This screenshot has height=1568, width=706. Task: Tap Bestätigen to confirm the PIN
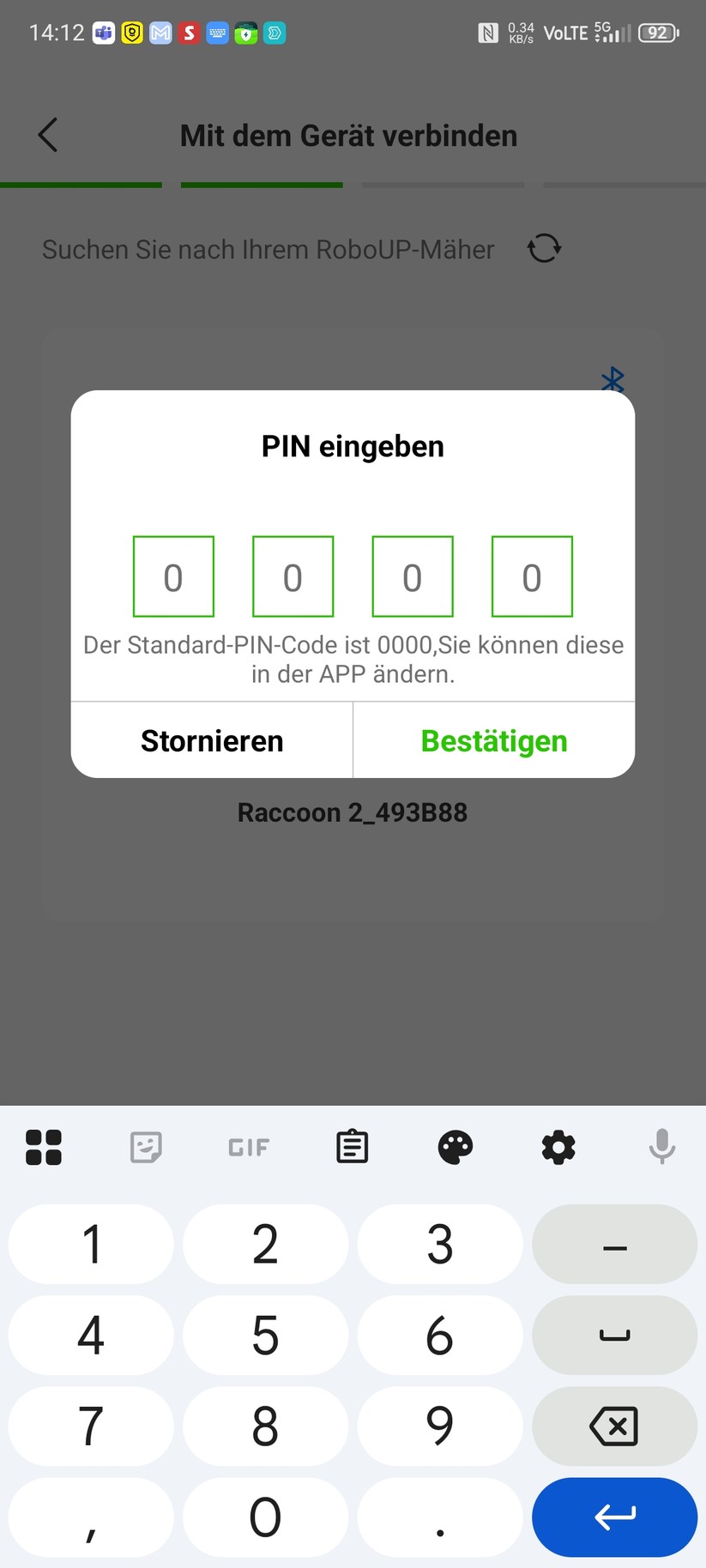click(493, 739)
